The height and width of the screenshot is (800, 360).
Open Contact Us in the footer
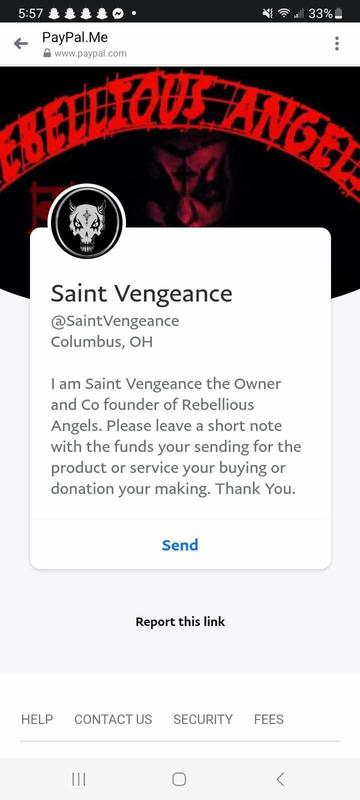click(x=113, y=719)
